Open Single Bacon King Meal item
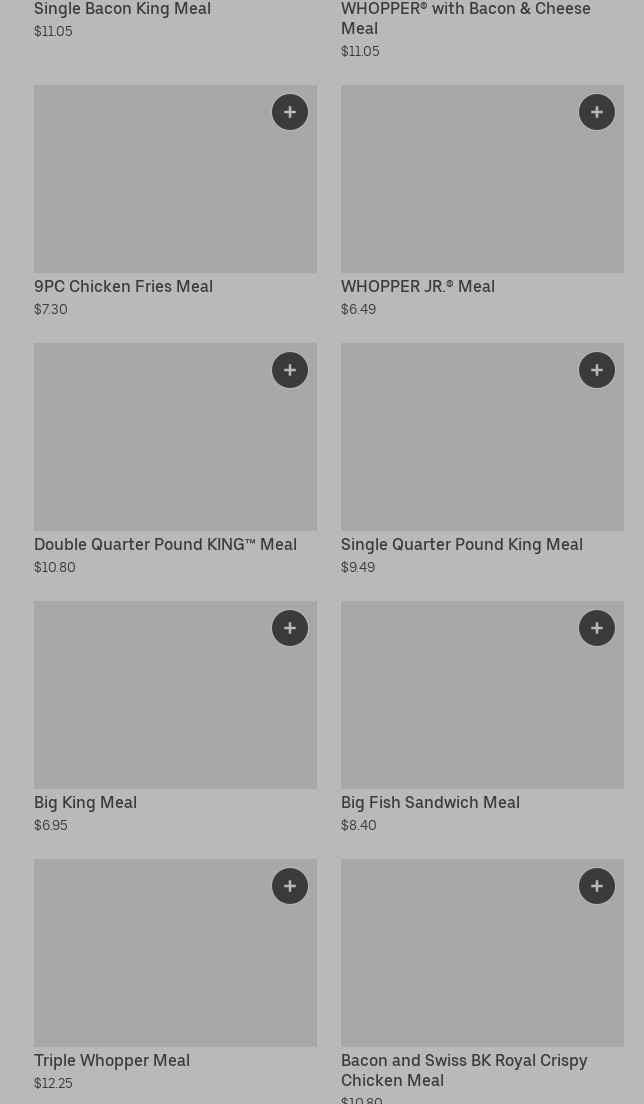 click(x=122, y=9)
